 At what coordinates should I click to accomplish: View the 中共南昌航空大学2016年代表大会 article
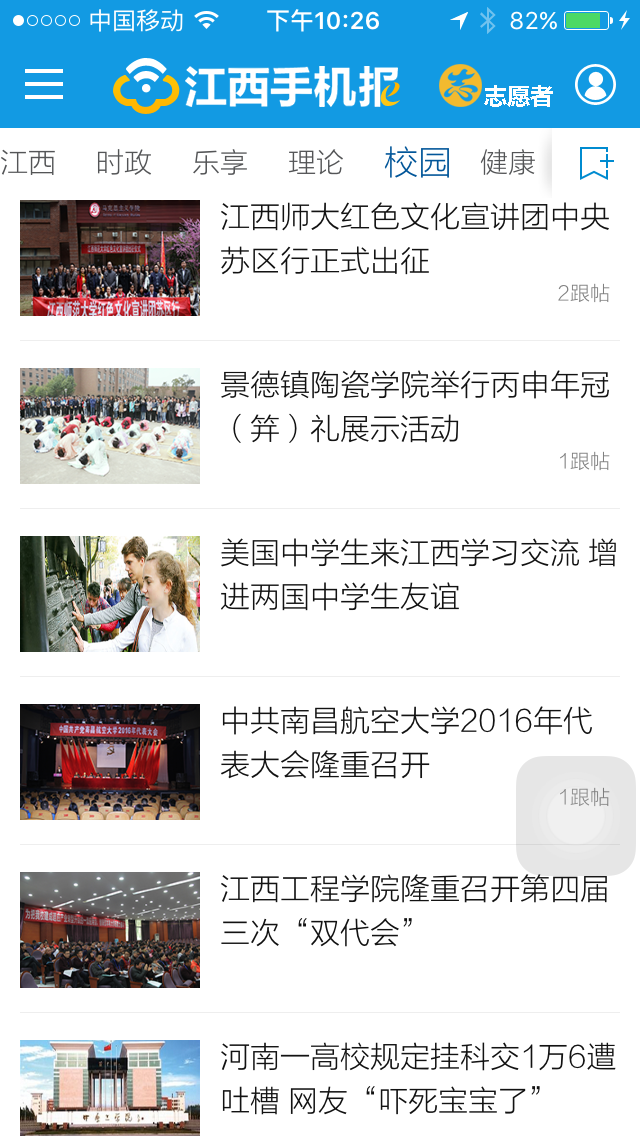406,743
